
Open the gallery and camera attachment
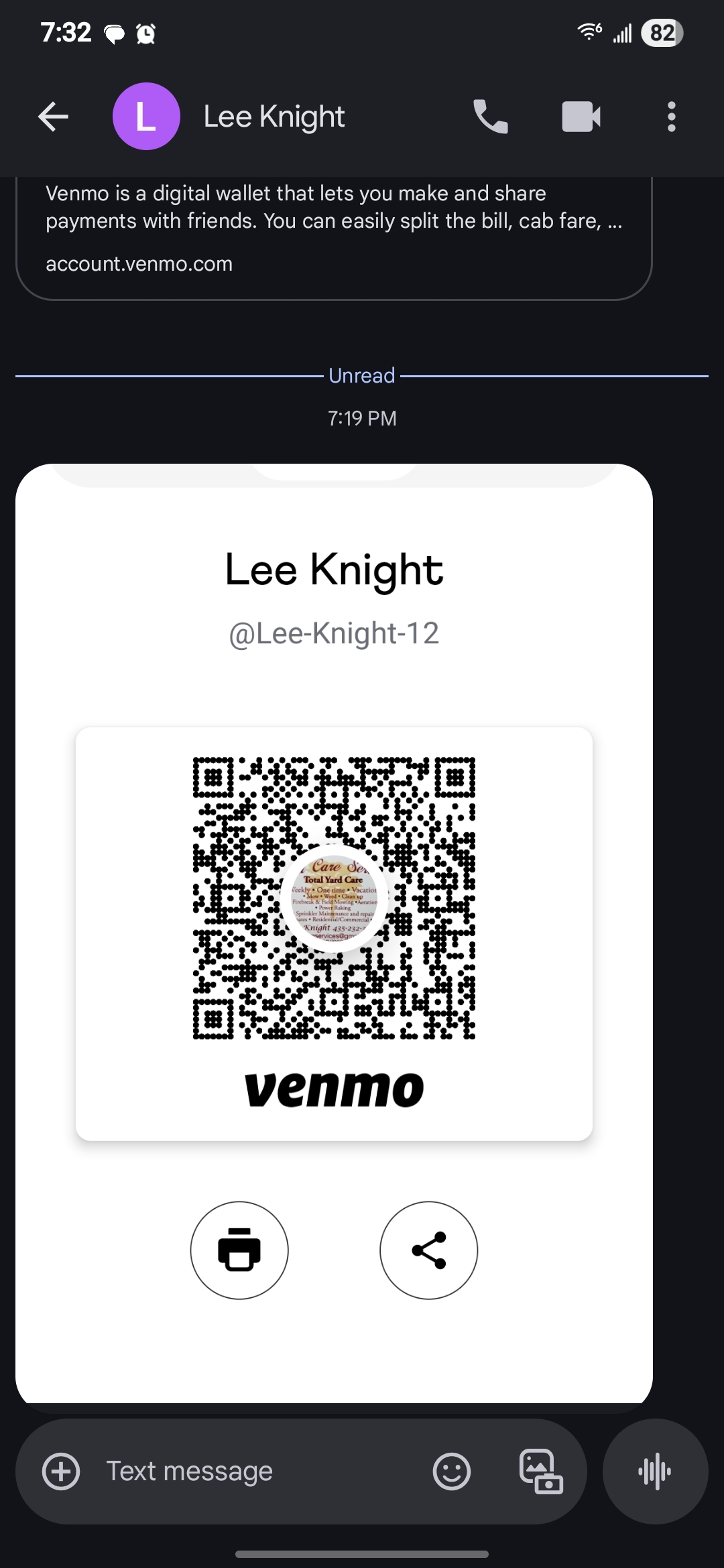pos(540,1472)
